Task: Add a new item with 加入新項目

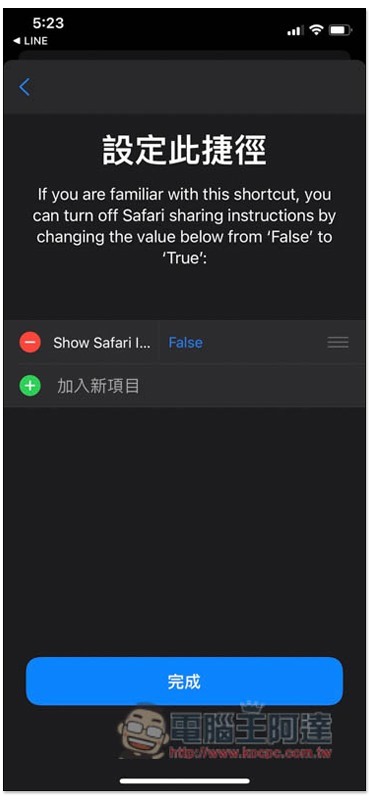Action: click(98, 386)
